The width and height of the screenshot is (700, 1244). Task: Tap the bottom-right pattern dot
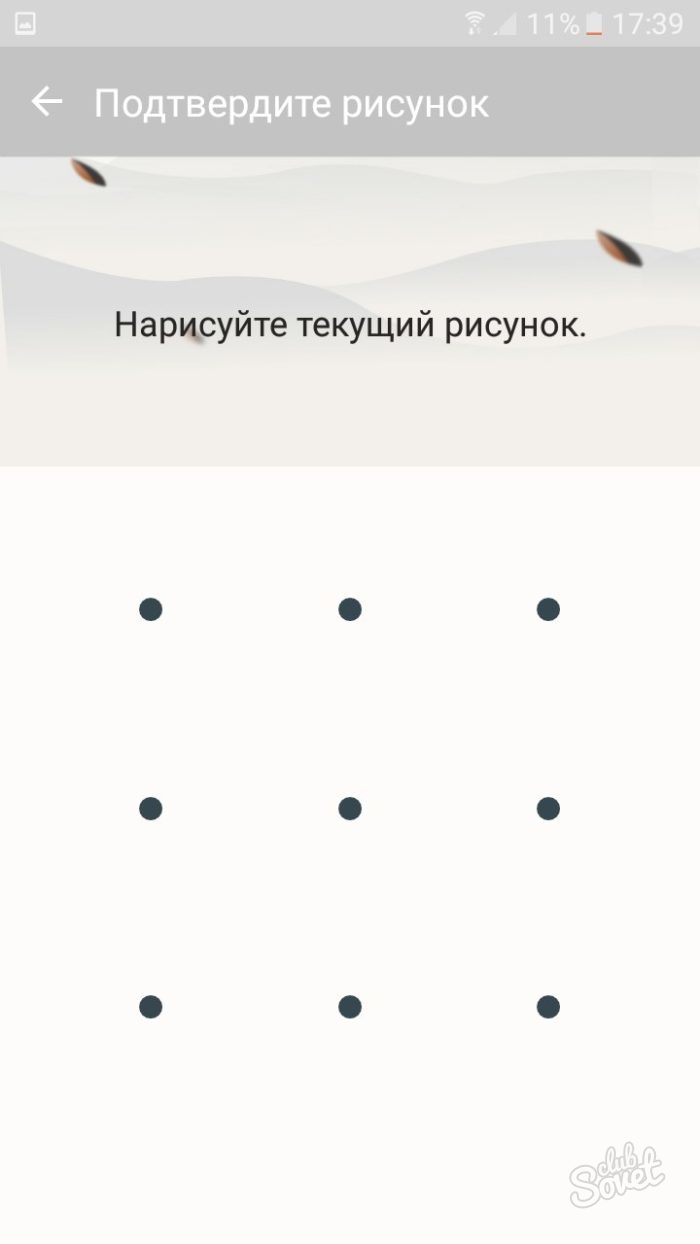click(x=548, y=1007)
